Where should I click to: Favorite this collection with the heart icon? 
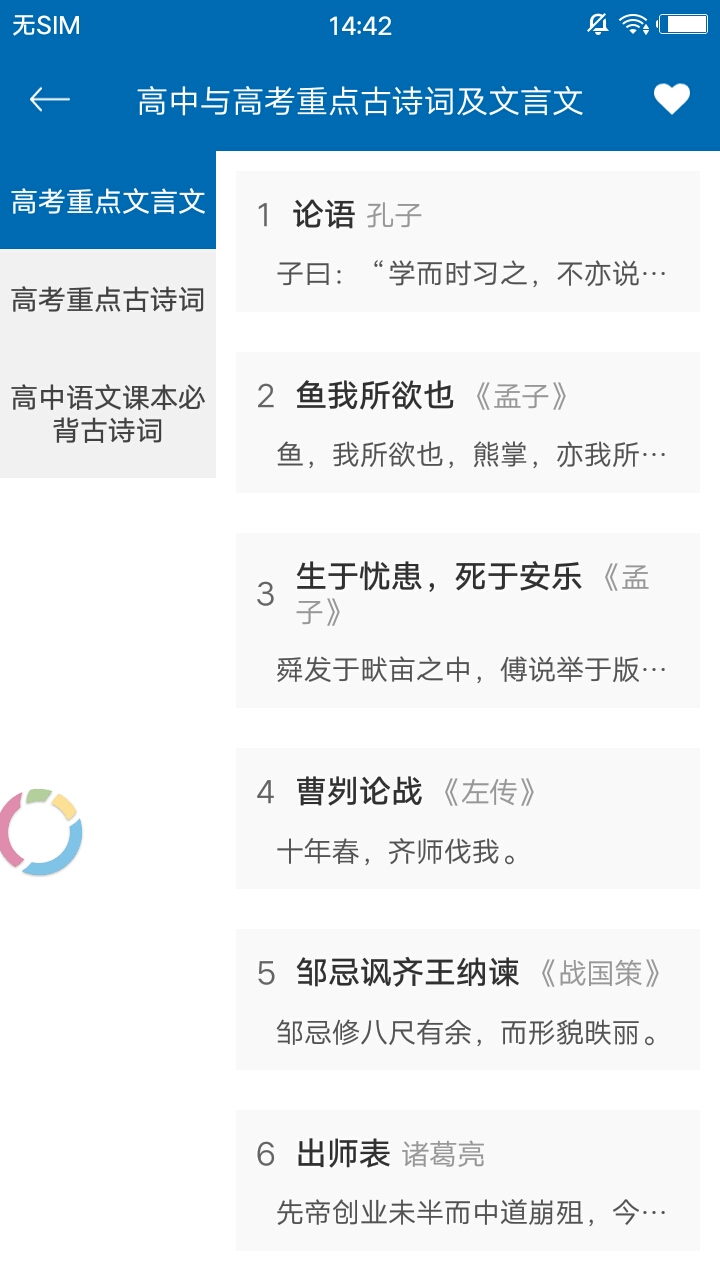(x=672, y=99)
